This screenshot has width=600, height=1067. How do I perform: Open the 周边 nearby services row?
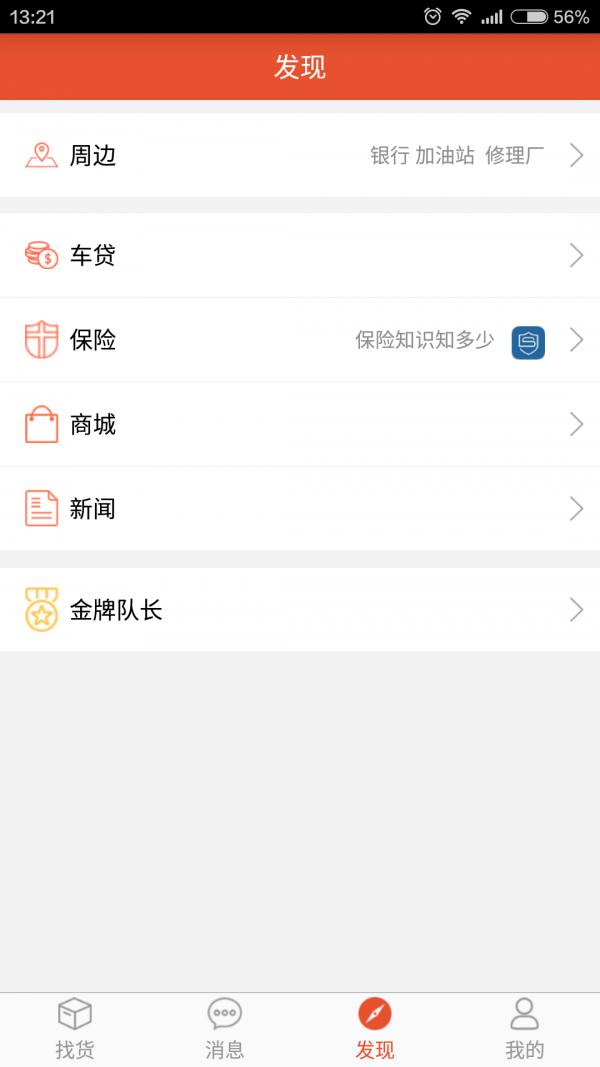point(300,155)
